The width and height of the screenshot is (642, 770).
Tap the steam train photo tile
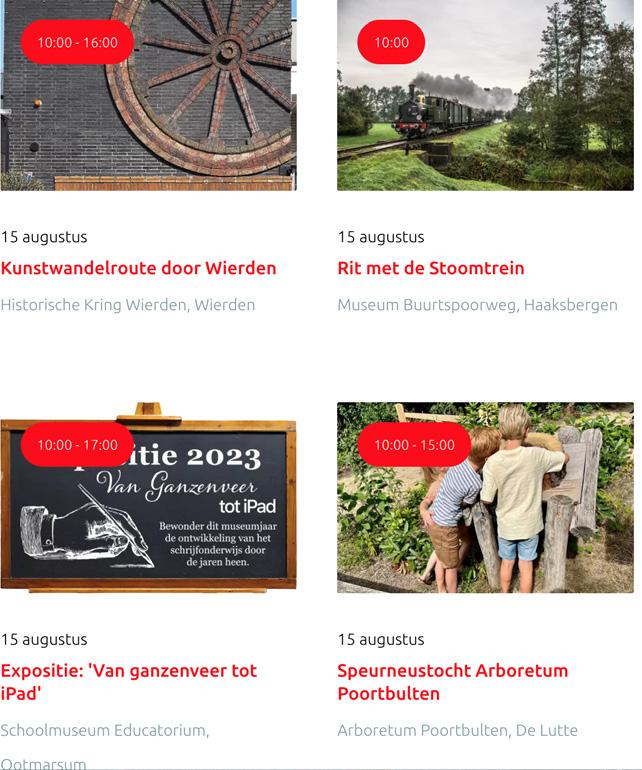pyautogui.click(x=485, y=110)
